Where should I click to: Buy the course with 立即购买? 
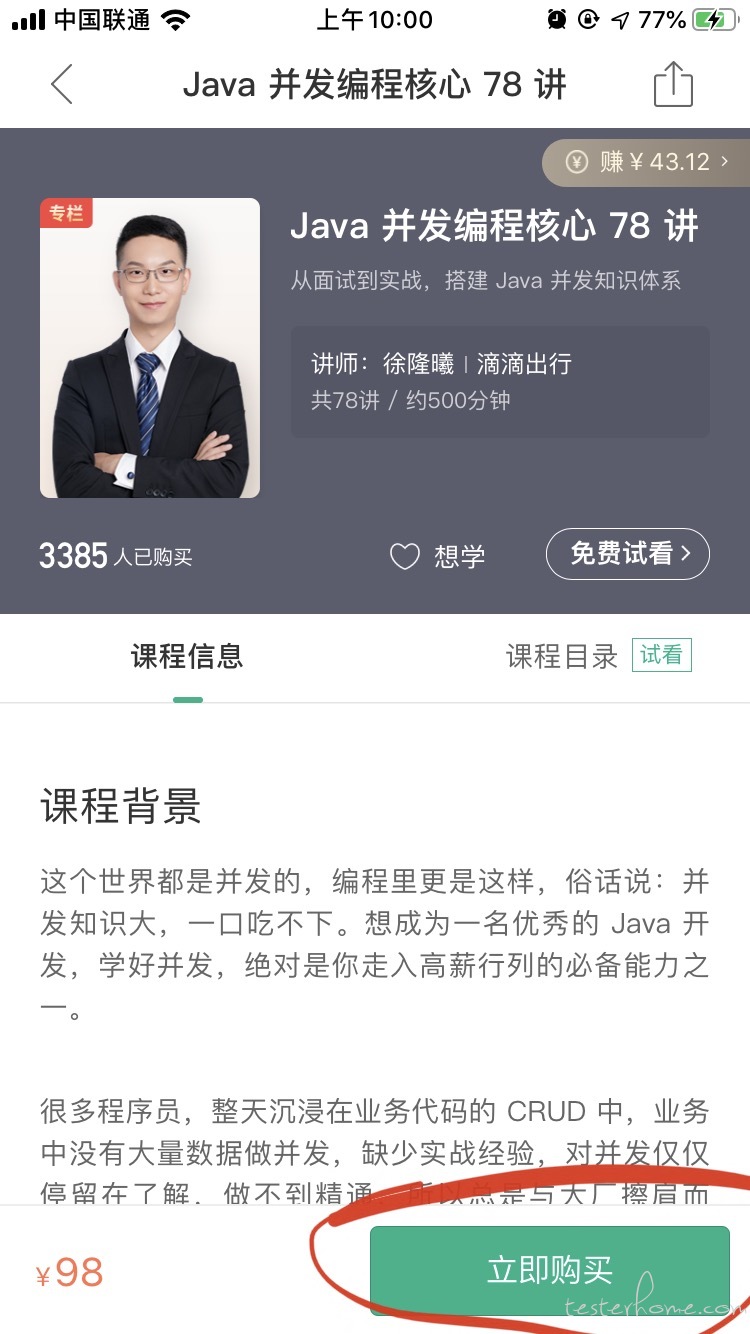coord(549,1270)
